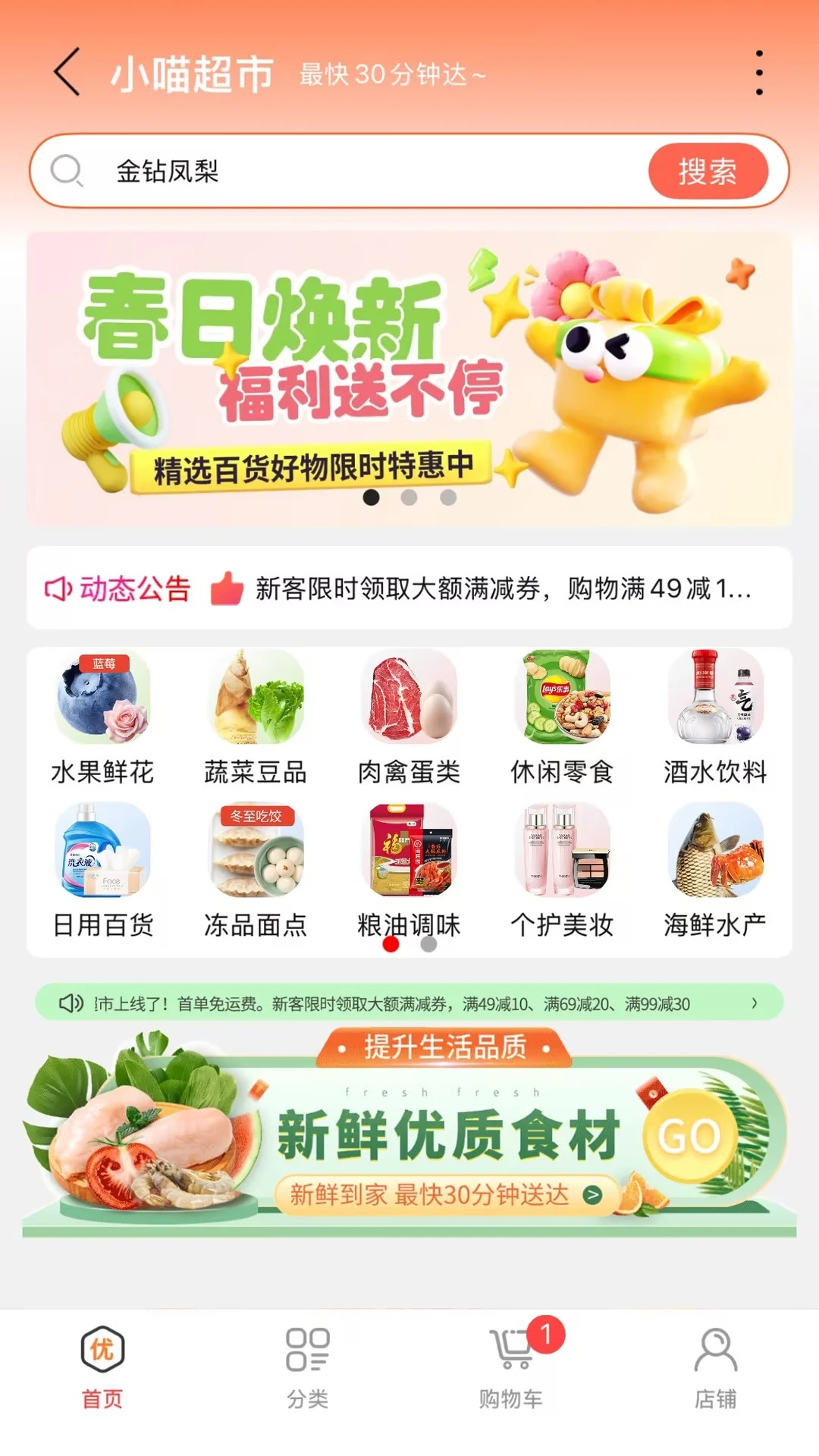
Task: Select the second carousel indicator dot
Action: point(410,497)
